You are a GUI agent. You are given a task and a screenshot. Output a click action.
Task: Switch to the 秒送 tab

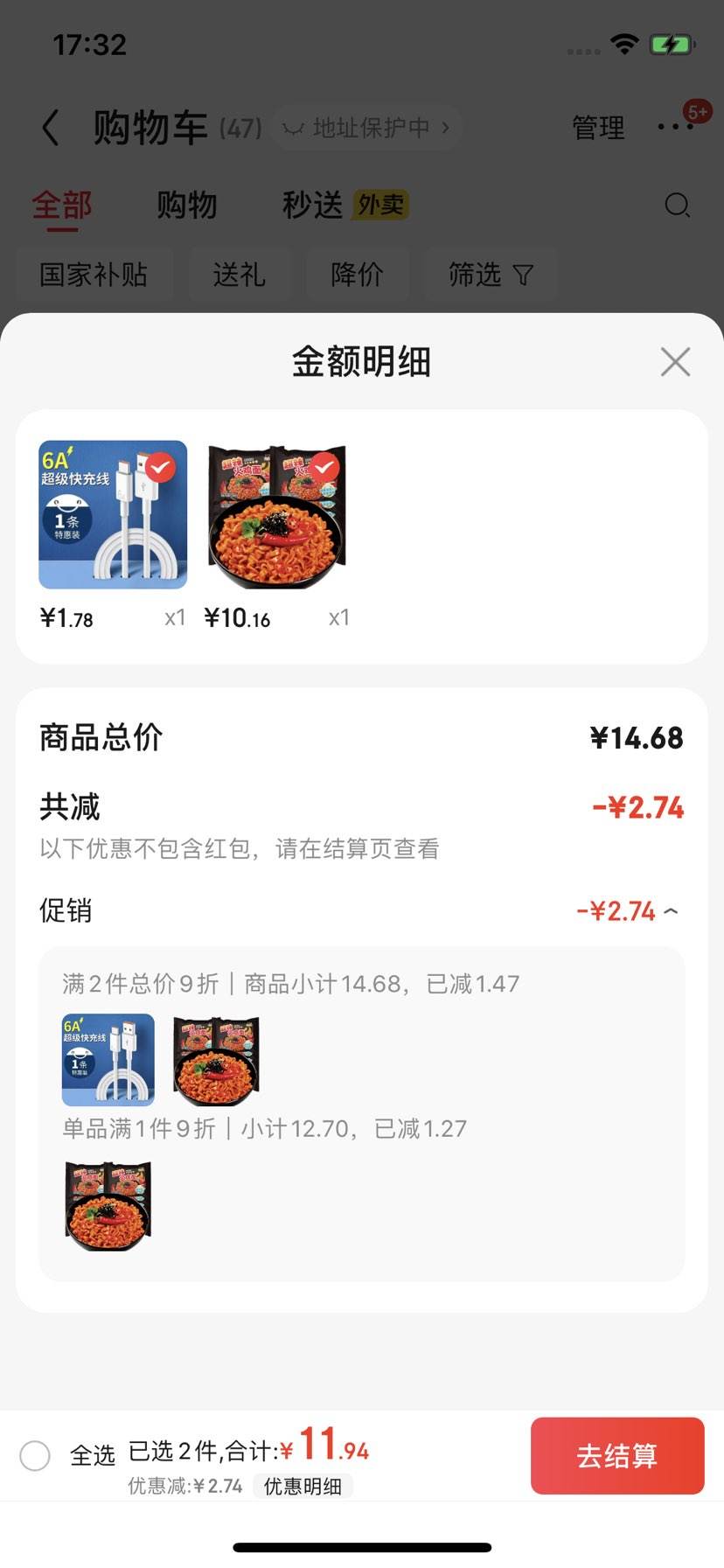[313, 206]
